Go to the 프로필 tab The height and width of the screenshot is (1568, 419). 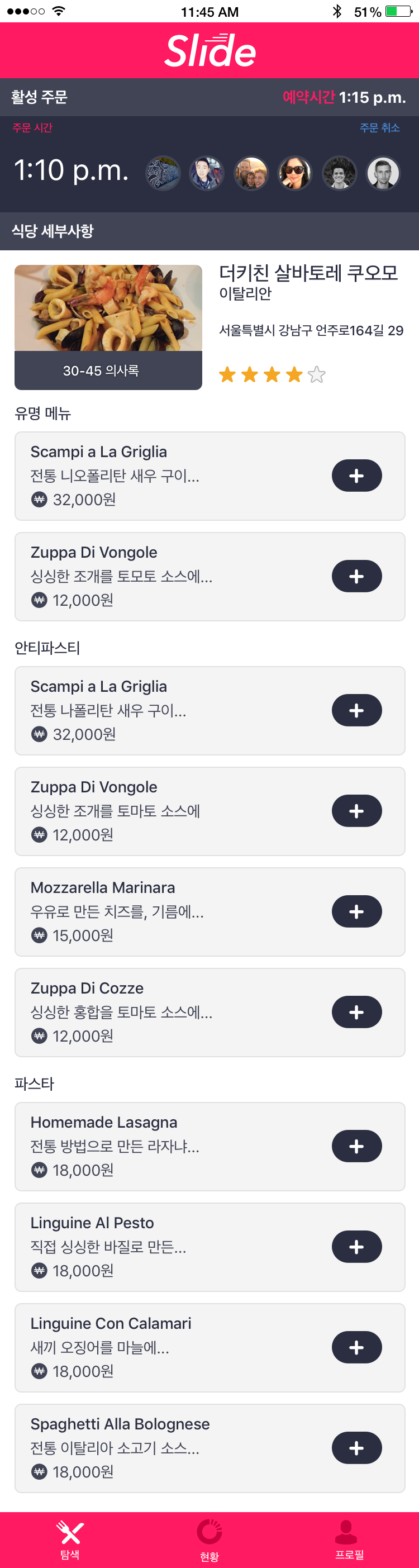[x=349, y=1539]
